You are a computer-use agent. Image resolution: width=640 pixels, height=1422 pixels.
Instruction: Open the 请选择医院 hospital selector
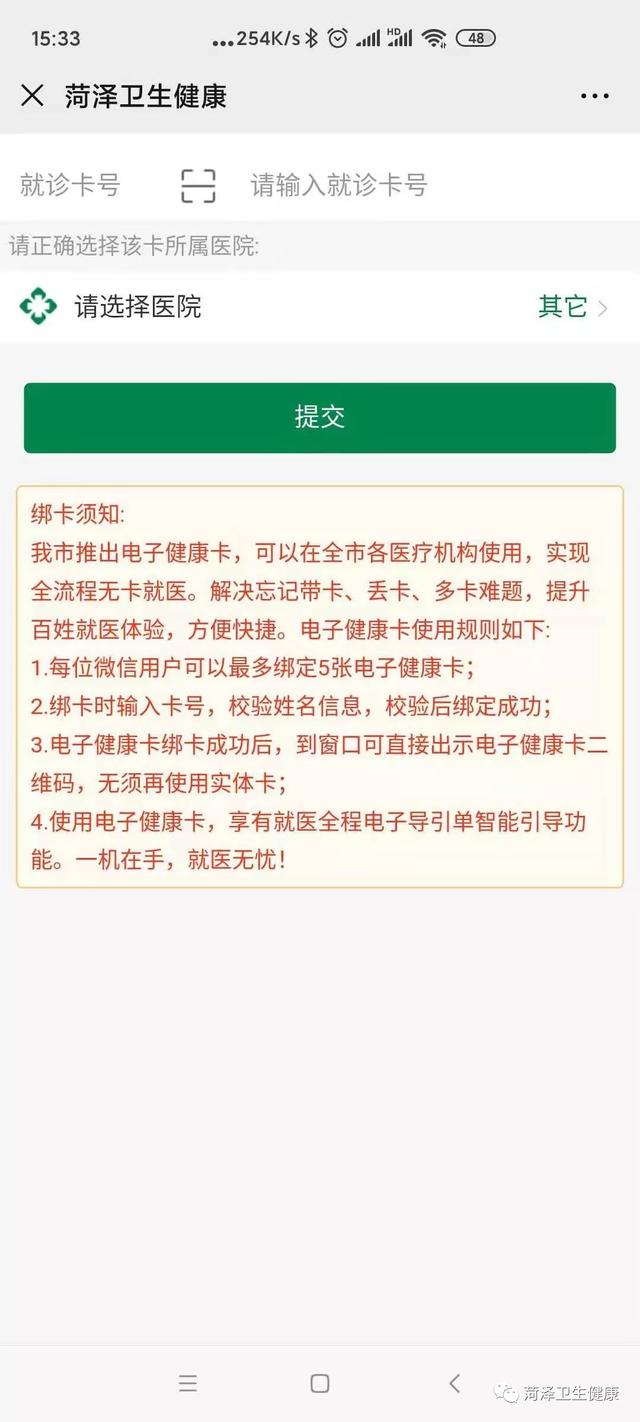[320, 306]
